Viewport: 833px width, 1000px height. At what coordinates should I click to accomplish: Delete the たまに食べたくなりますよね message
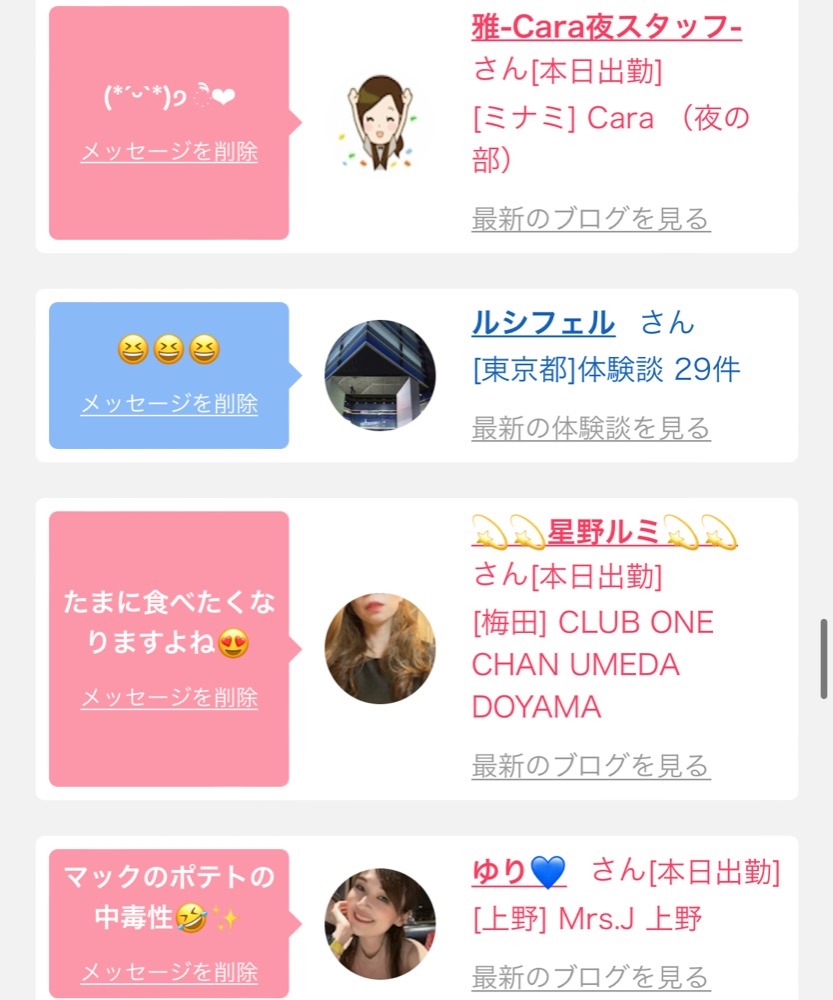169,697
